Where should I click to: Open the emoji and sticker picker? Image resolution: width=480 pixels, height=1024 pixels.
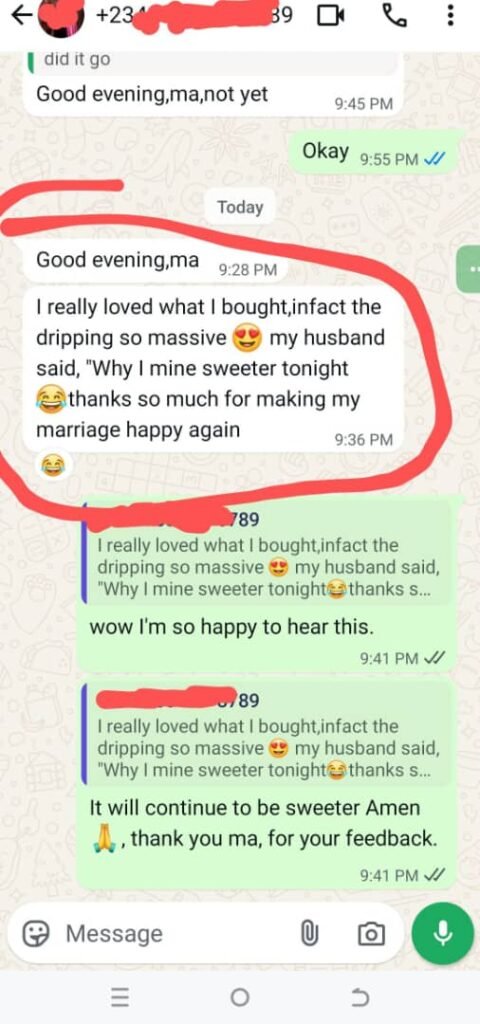coord(37,934)
